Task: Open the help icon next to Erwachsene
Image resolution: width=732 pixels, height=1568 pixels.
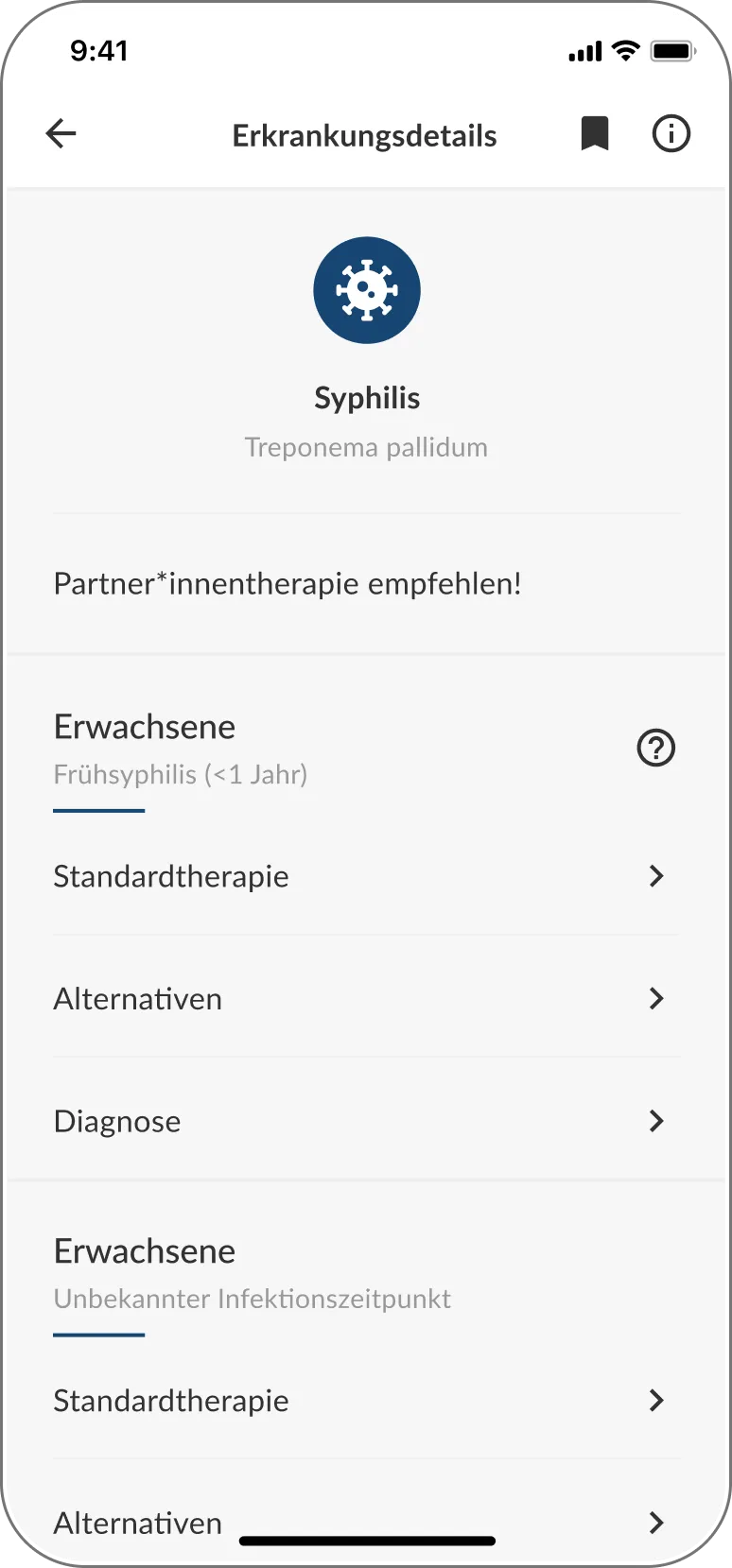Action: [x=656, y=748]
